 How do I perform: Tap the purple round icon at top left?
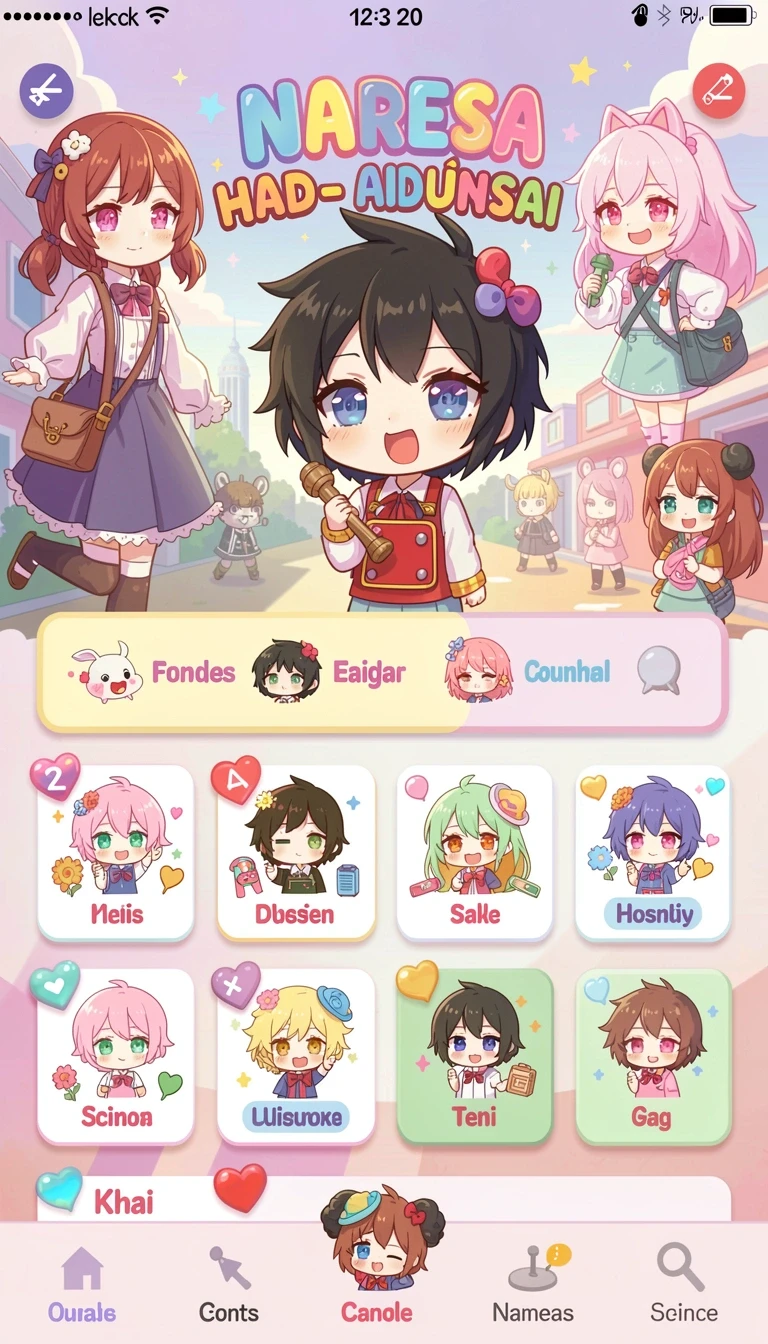(47, 91)
